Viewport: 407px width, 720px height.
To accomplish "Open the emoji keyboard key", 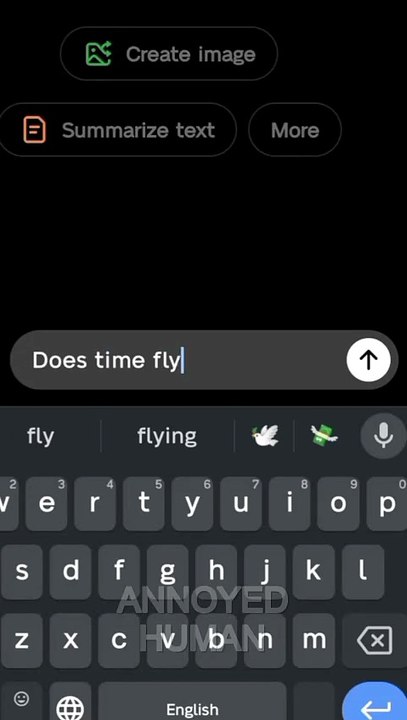I will pyautogui.click(x=21, y=700).
